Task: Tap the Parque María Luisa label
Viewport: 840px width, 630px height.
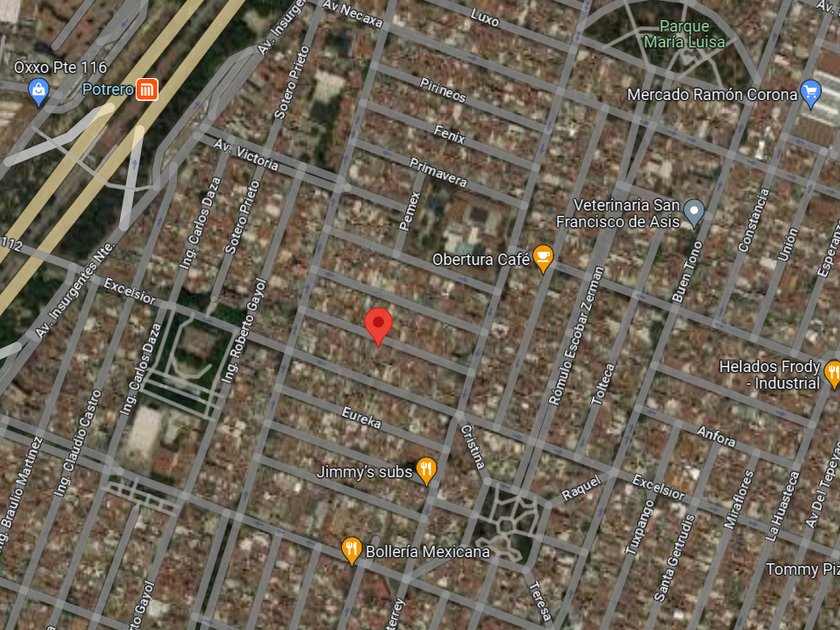Action: coord(685,34)
